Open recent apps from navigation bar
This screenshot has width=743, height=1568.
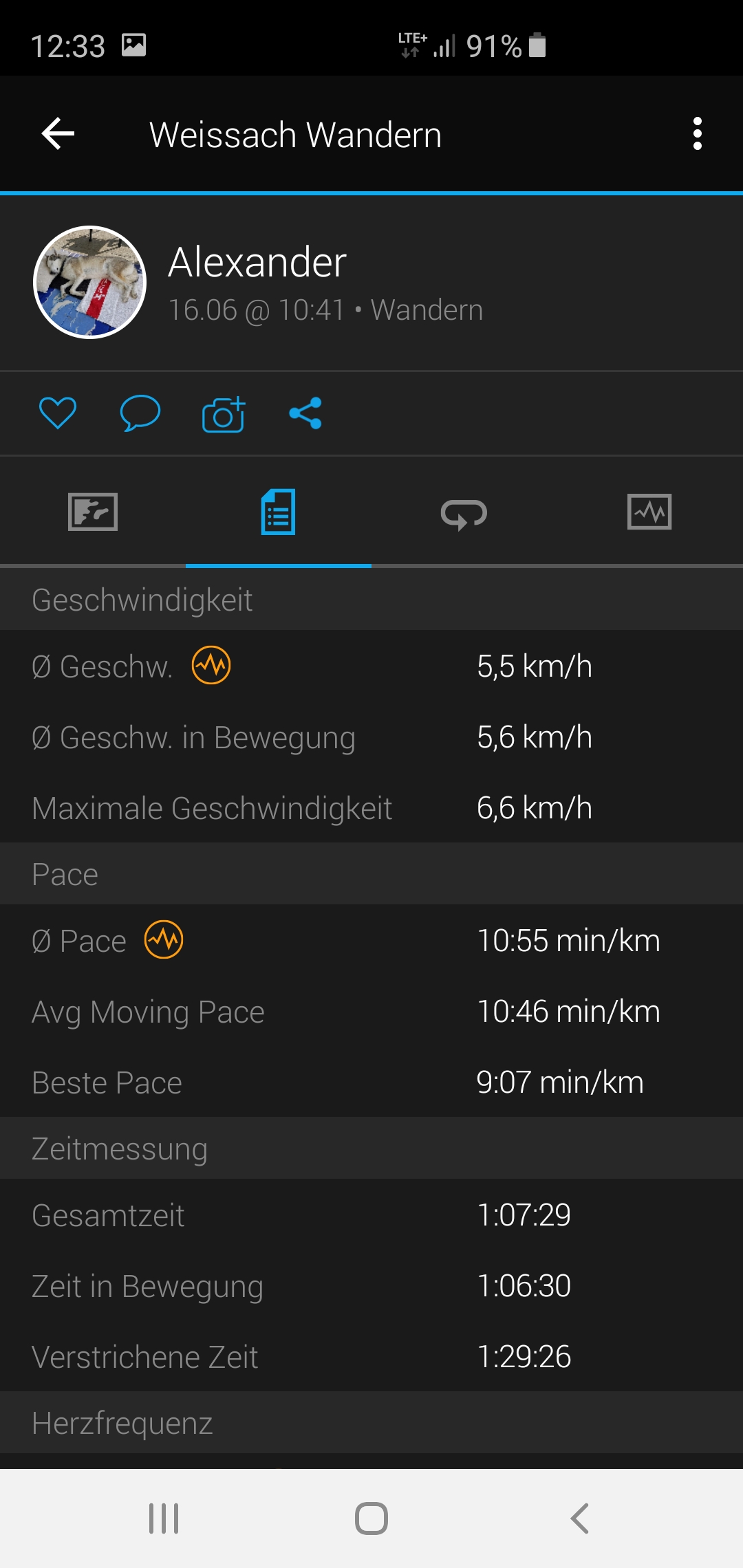pos(164,1518)
